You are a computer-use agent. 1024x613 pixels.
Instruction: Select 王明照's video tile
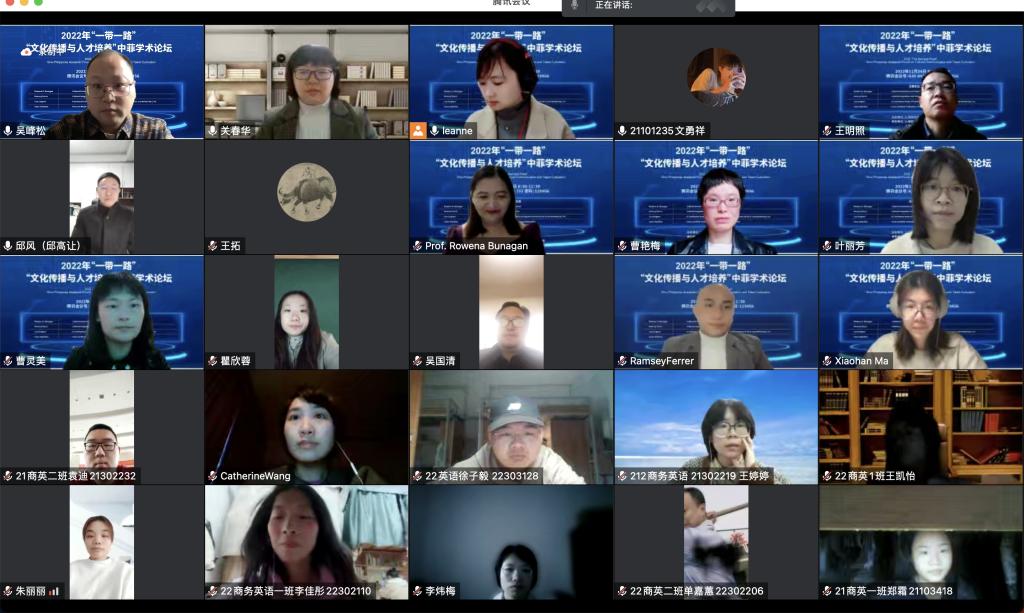pyautogui.click(x=921, y=82)
